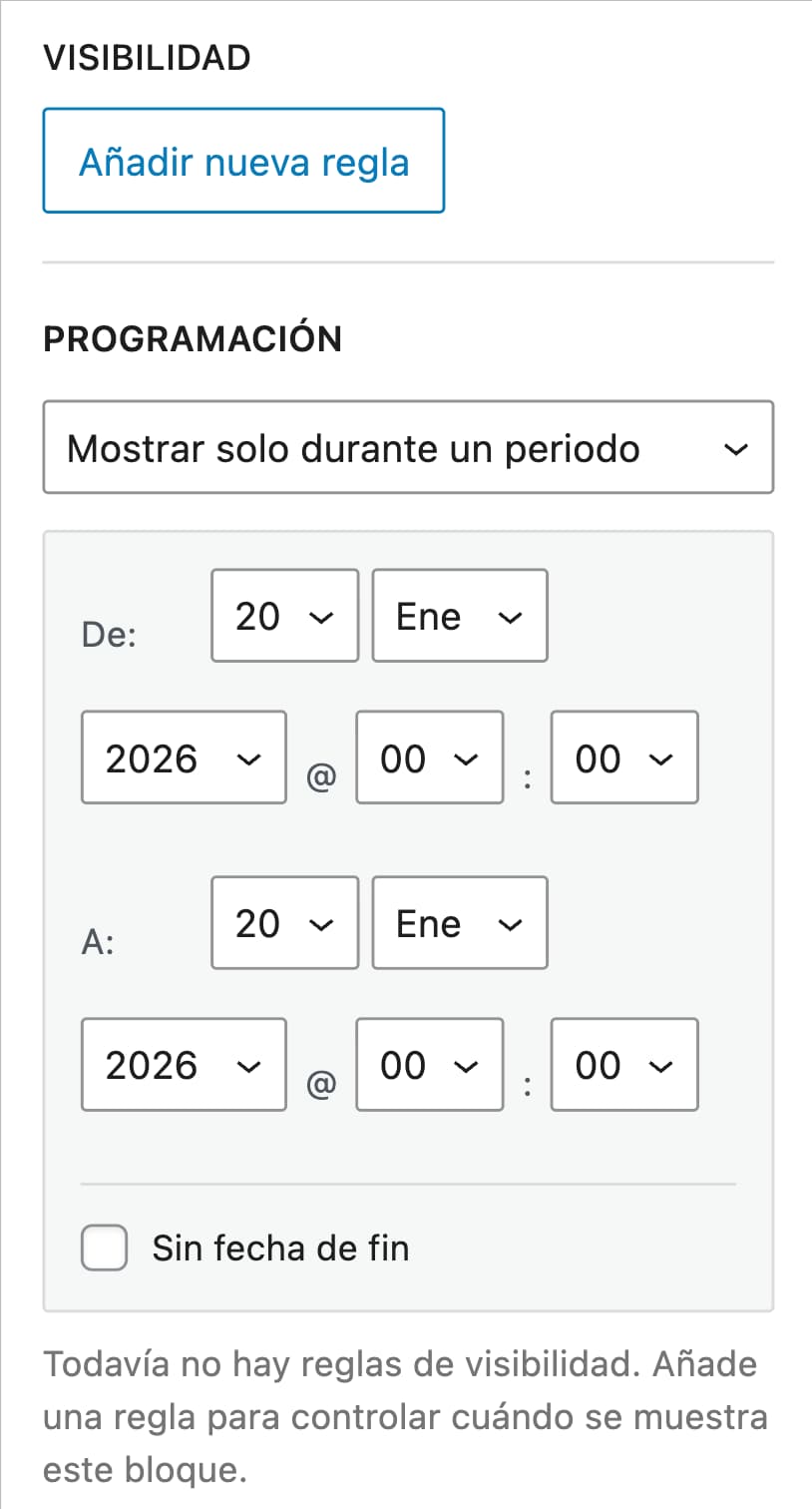Image resolution: width=812 pixels, height=1509 pixels.
Task: Open the start day "20" dropdown
Action: click(284, 615)
